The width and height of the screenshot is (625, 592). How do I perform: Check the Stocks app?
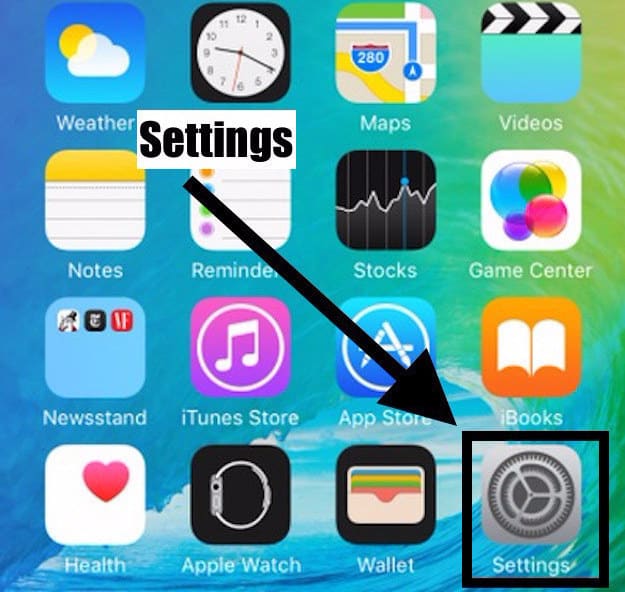[384, 200]
